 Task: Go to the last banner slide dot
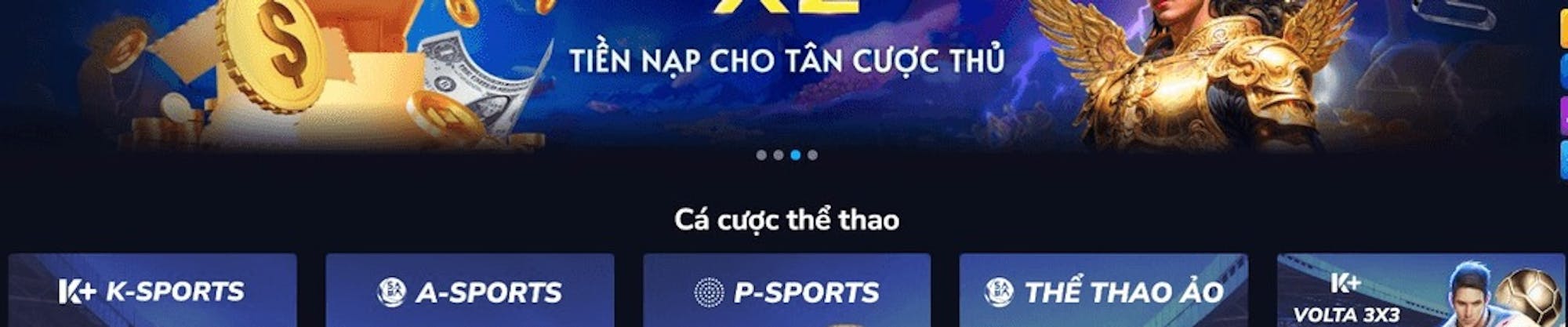tap(812, 155)
